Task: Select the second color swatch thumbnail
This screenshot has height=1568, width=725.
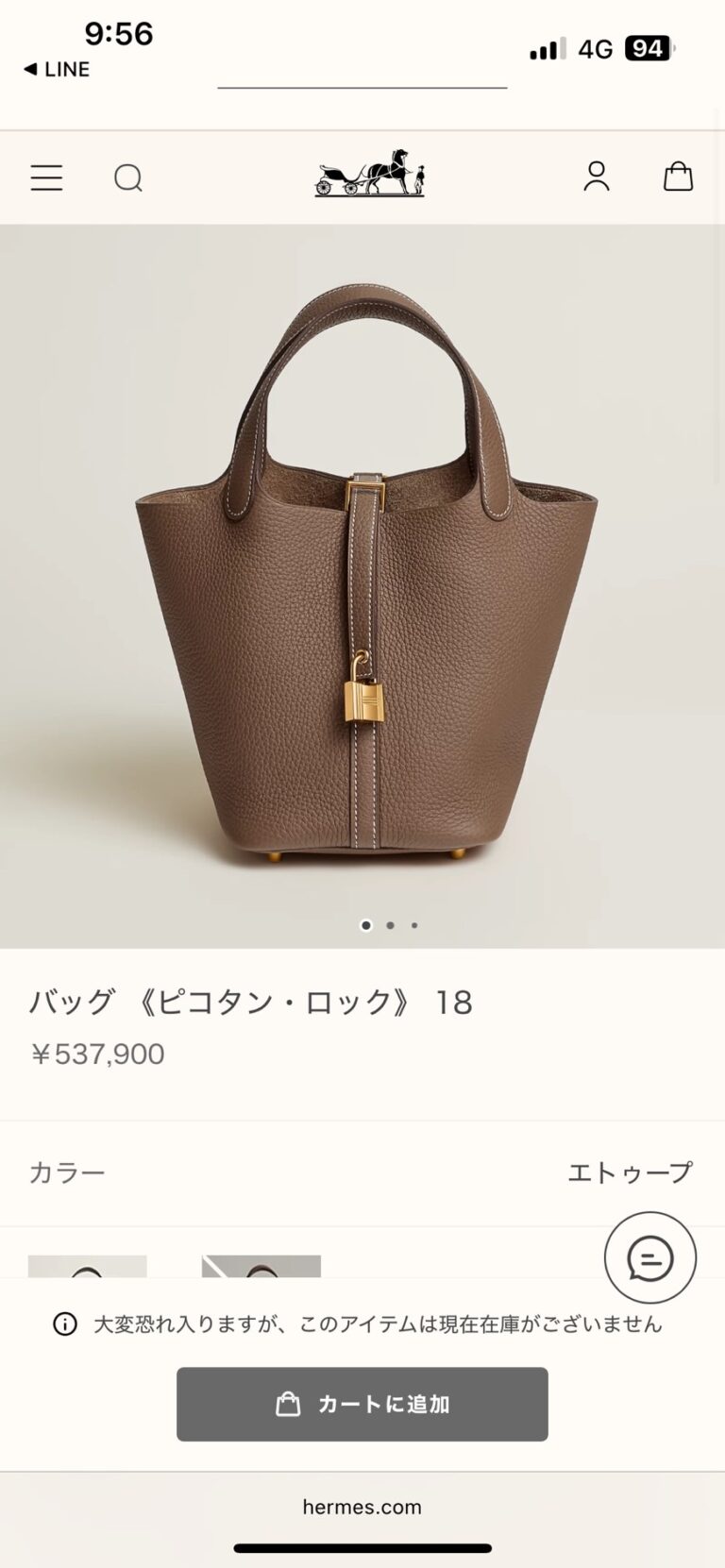Action: coord(261,1267)
